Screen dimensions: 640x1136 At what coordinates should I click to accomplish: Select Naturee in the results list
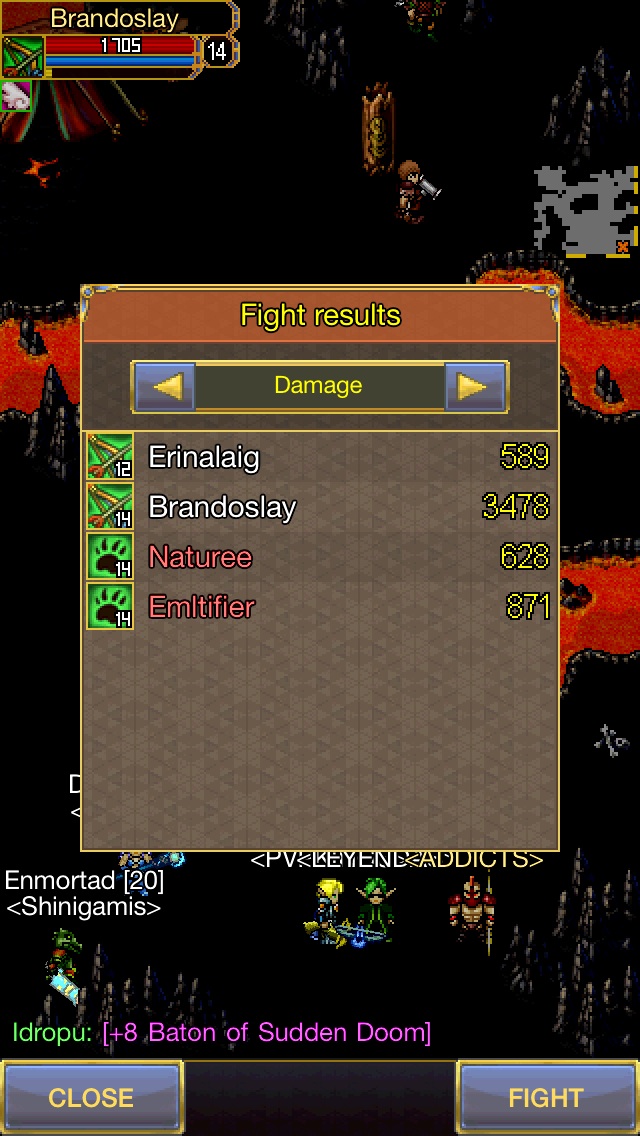pos(319,556)
